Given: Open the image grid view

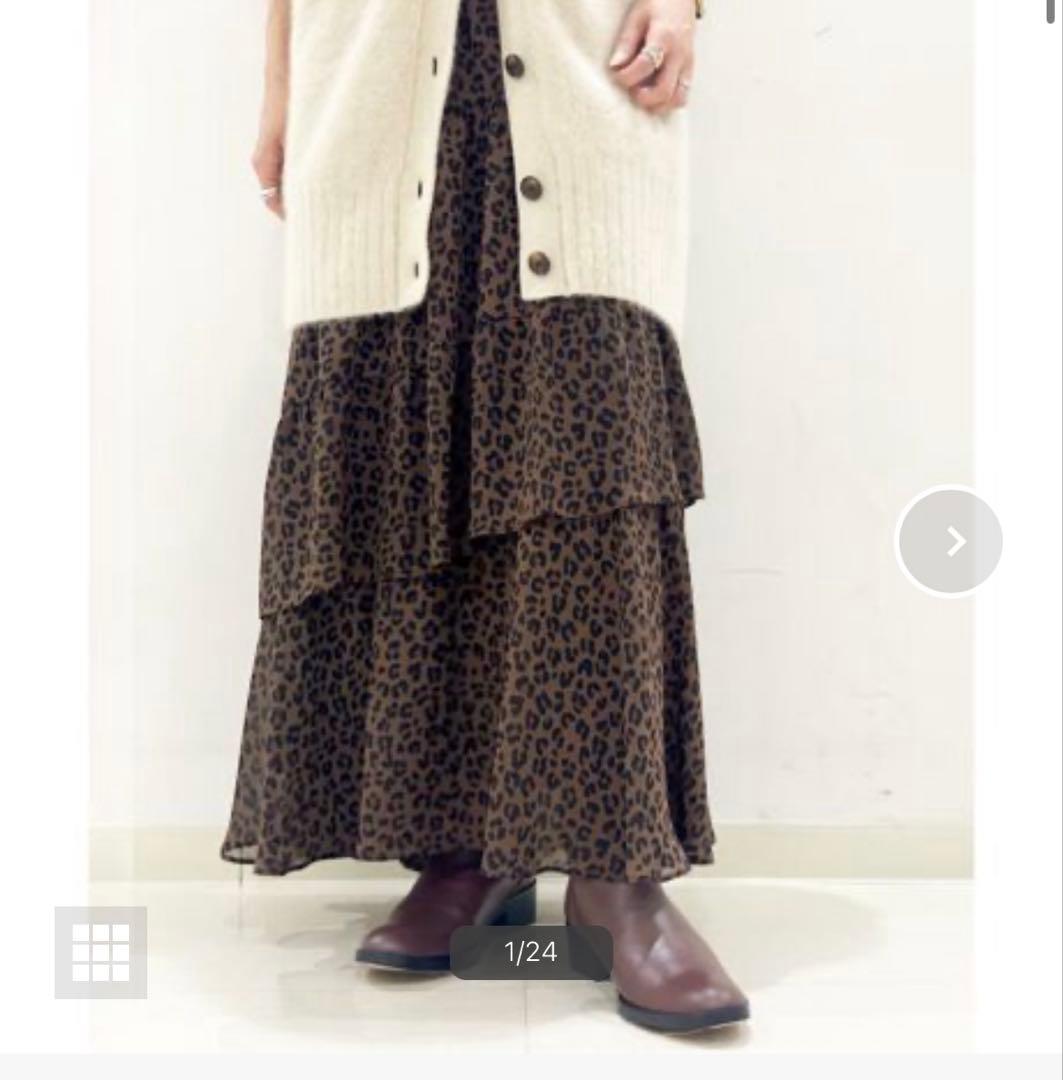Looking at the screenshot, I should [100, 952].
